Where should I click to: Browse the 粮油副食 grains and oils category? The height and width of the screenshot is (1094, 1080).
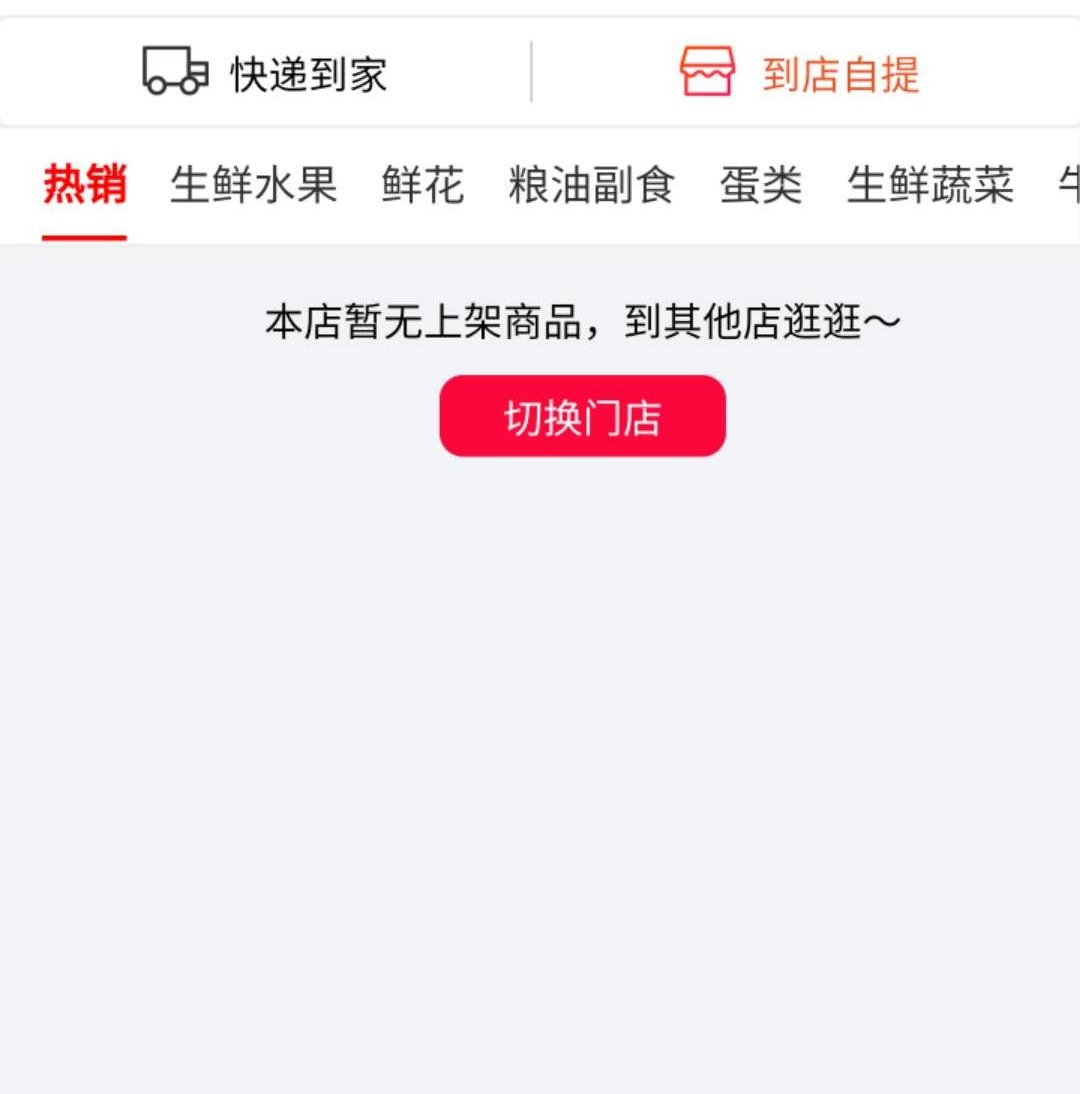tap(593, 186)
